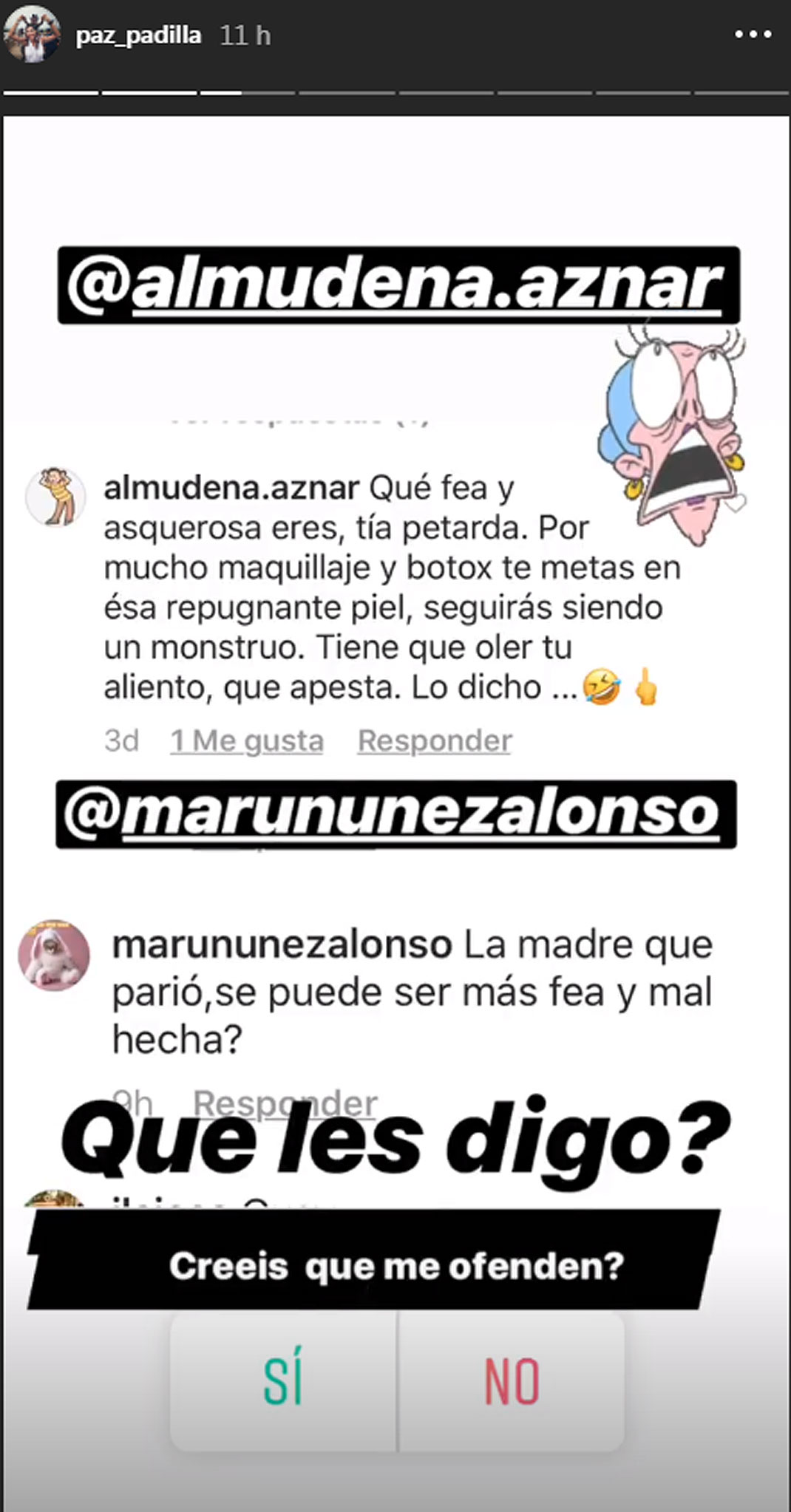Open the @marununezalonso mention
The height and width of the screenshot is (1512, 791).
coord(396,814)
